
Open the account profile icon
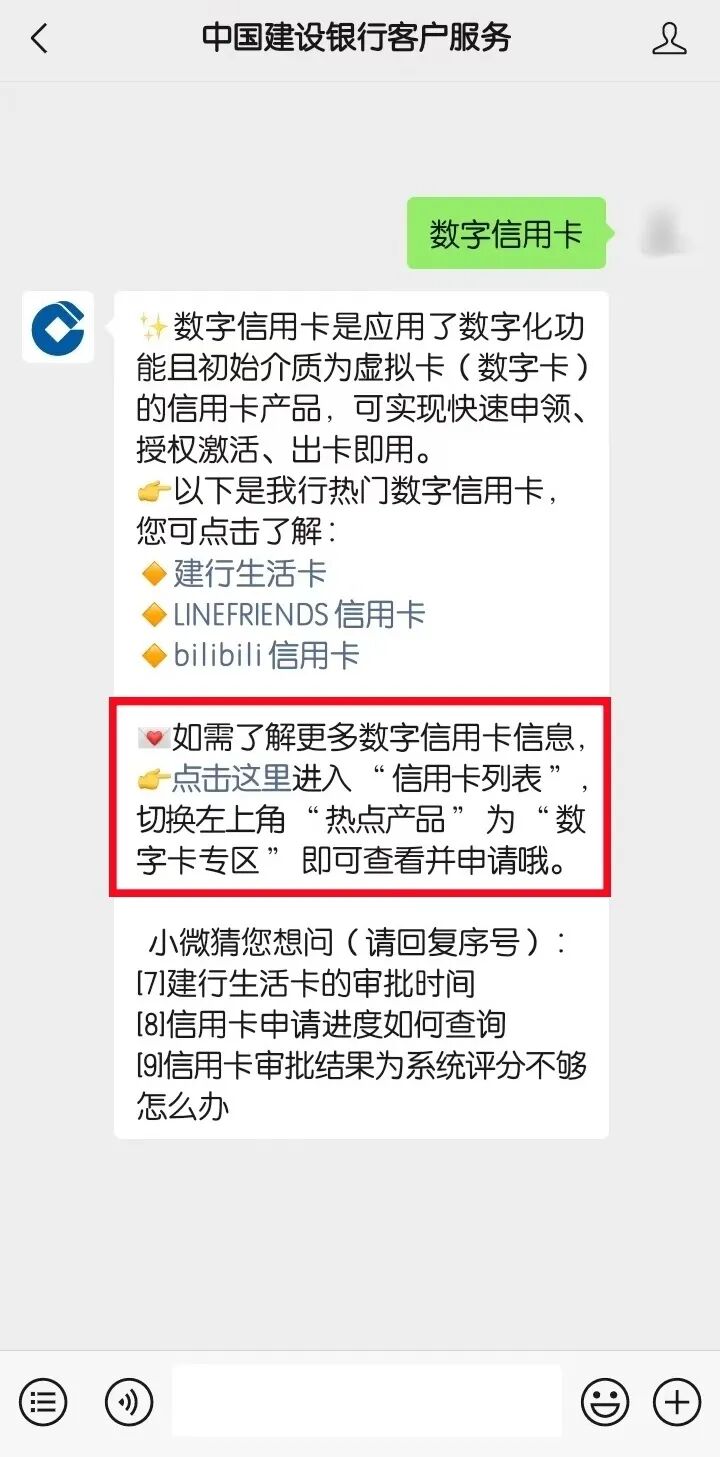pos(669,39)
